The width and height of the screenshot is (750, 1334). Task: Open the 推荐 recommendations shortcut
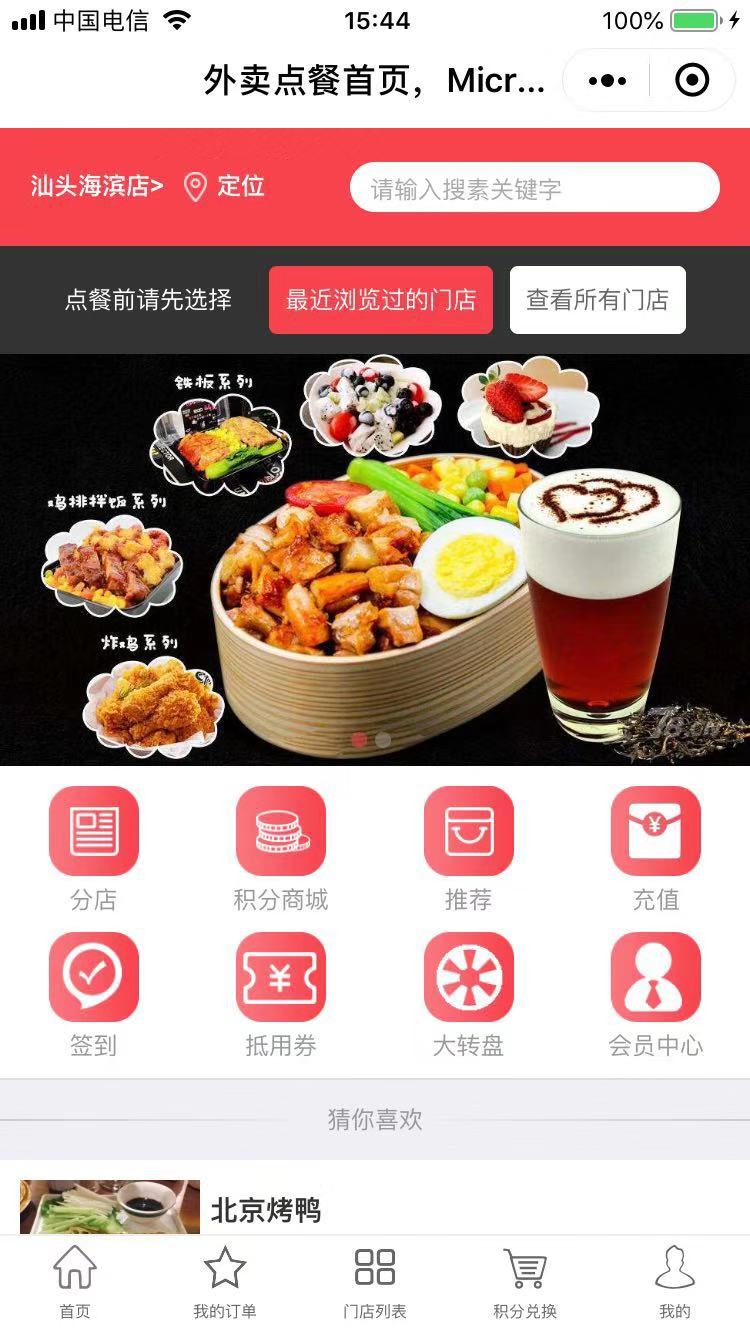pyautogui.click(x=468, y=847)
